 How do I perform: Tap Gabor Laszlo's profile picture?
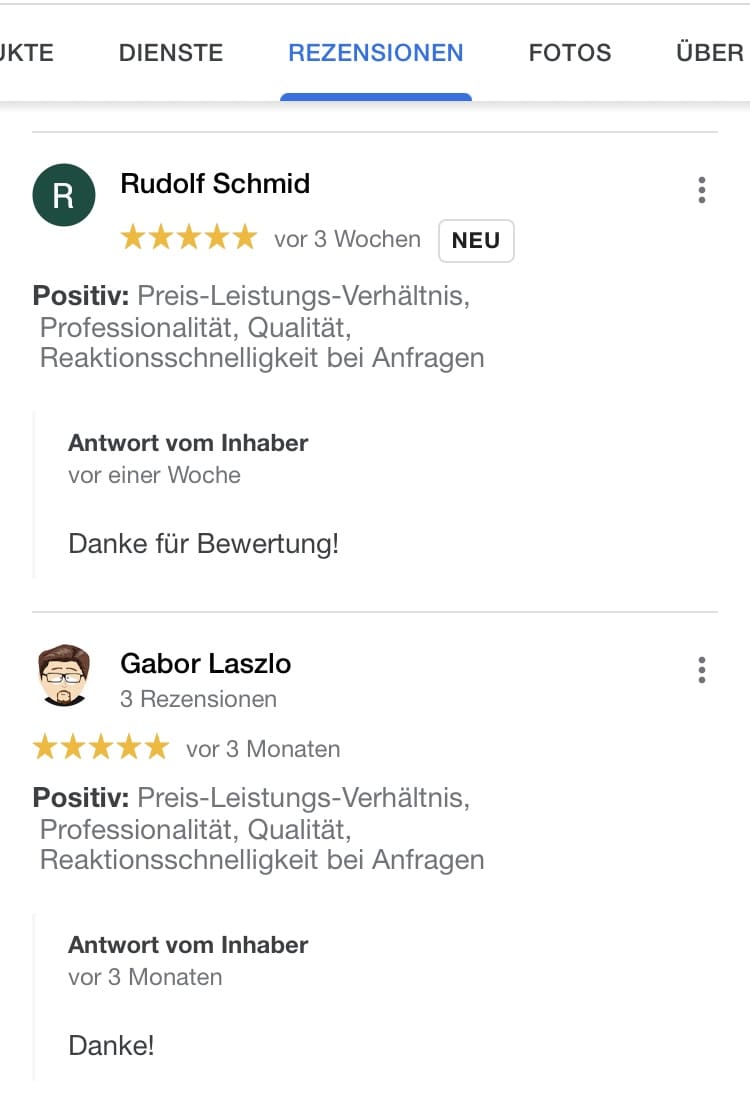pyautogui.click(x=64, y=675)
